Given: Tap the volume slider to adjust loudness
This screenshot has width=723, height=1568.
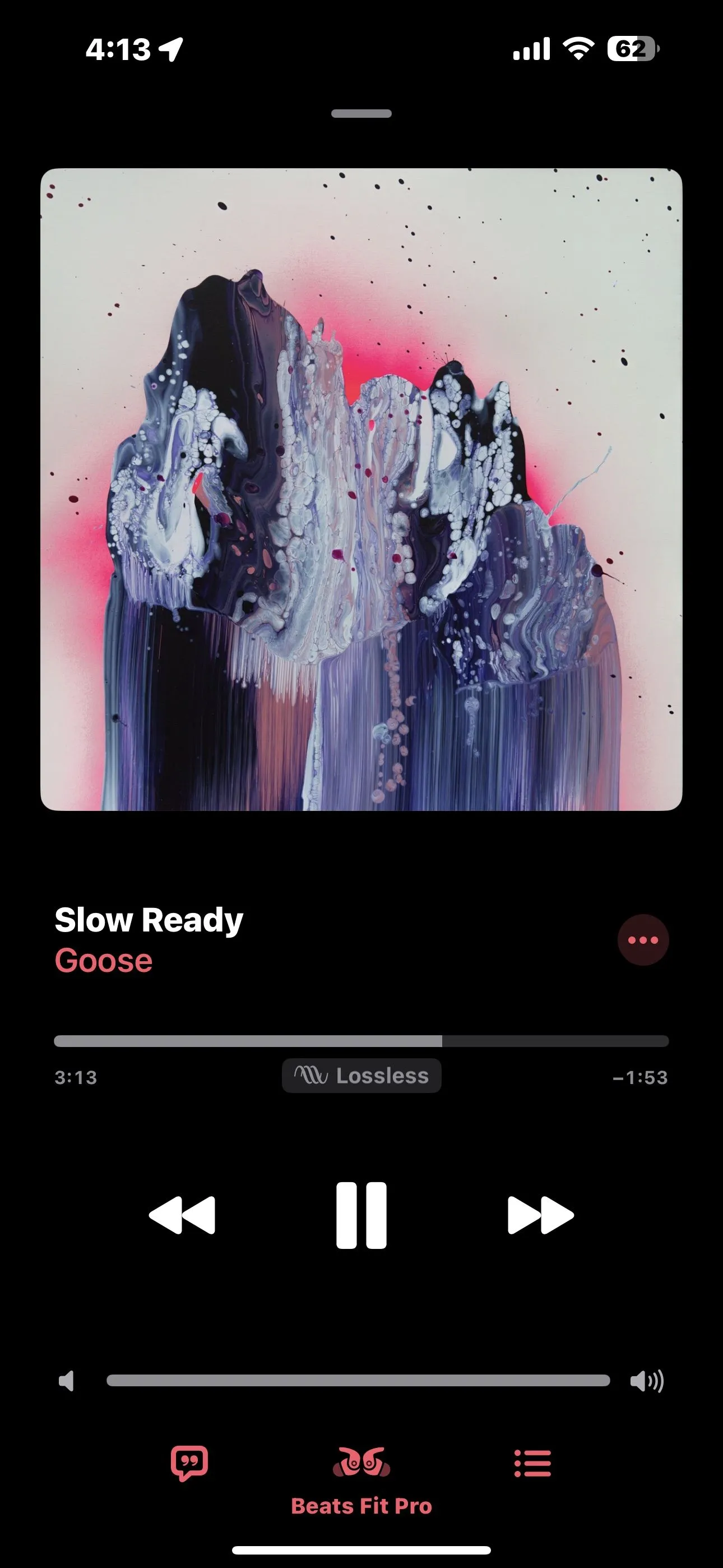Looking at the screenshot, I should [359, 1381].
